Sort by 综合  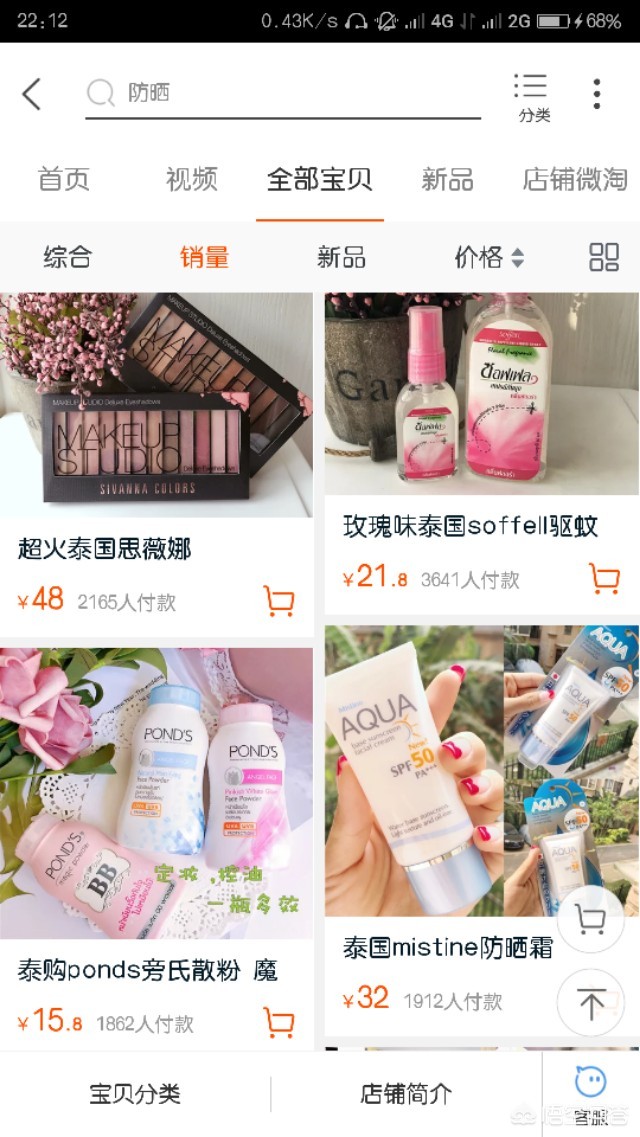pos(67,258)
